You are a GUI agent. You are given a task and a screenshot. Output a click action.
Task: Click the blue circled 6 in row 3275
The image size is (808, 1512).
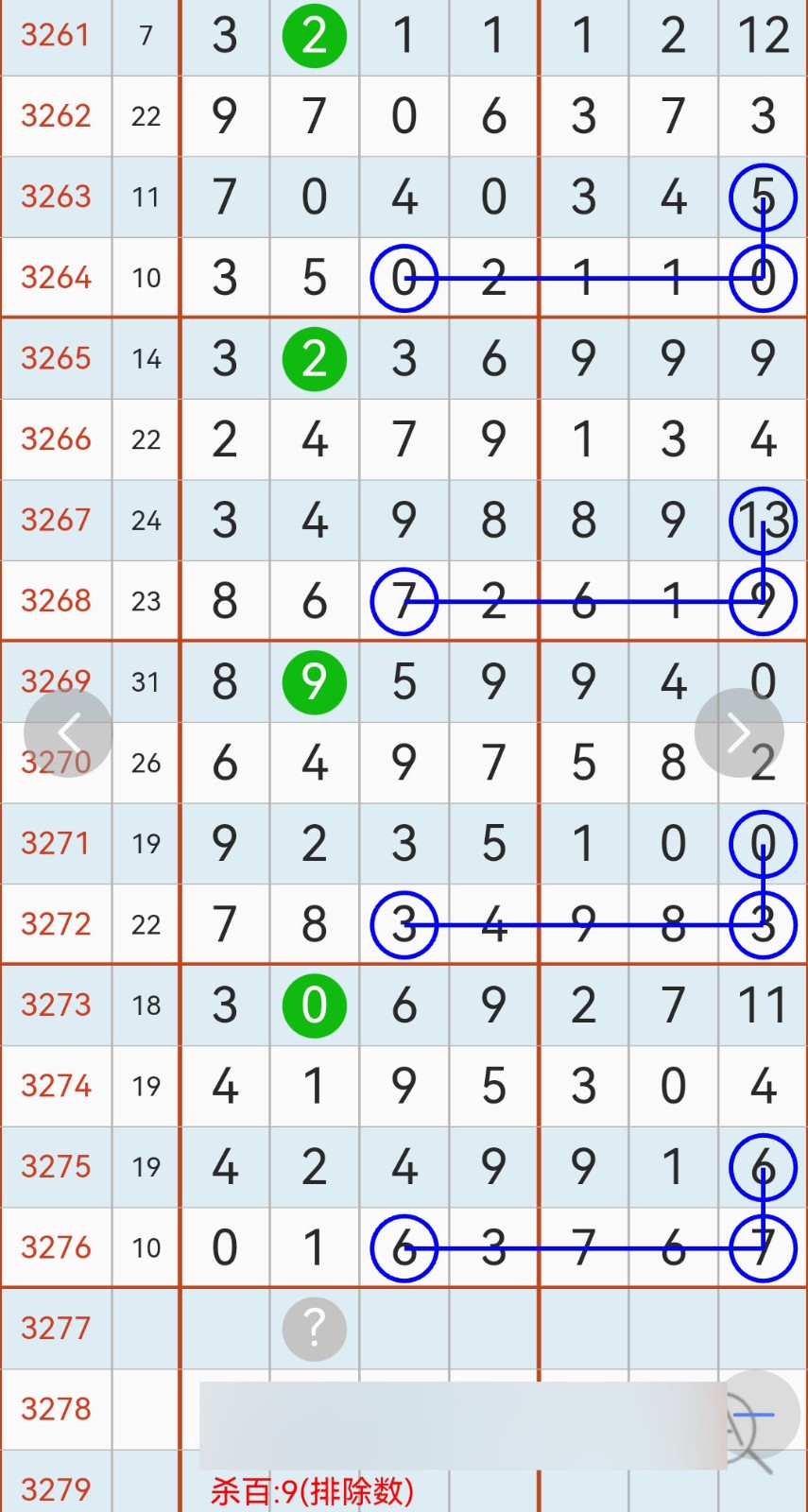coord(763,1167)
